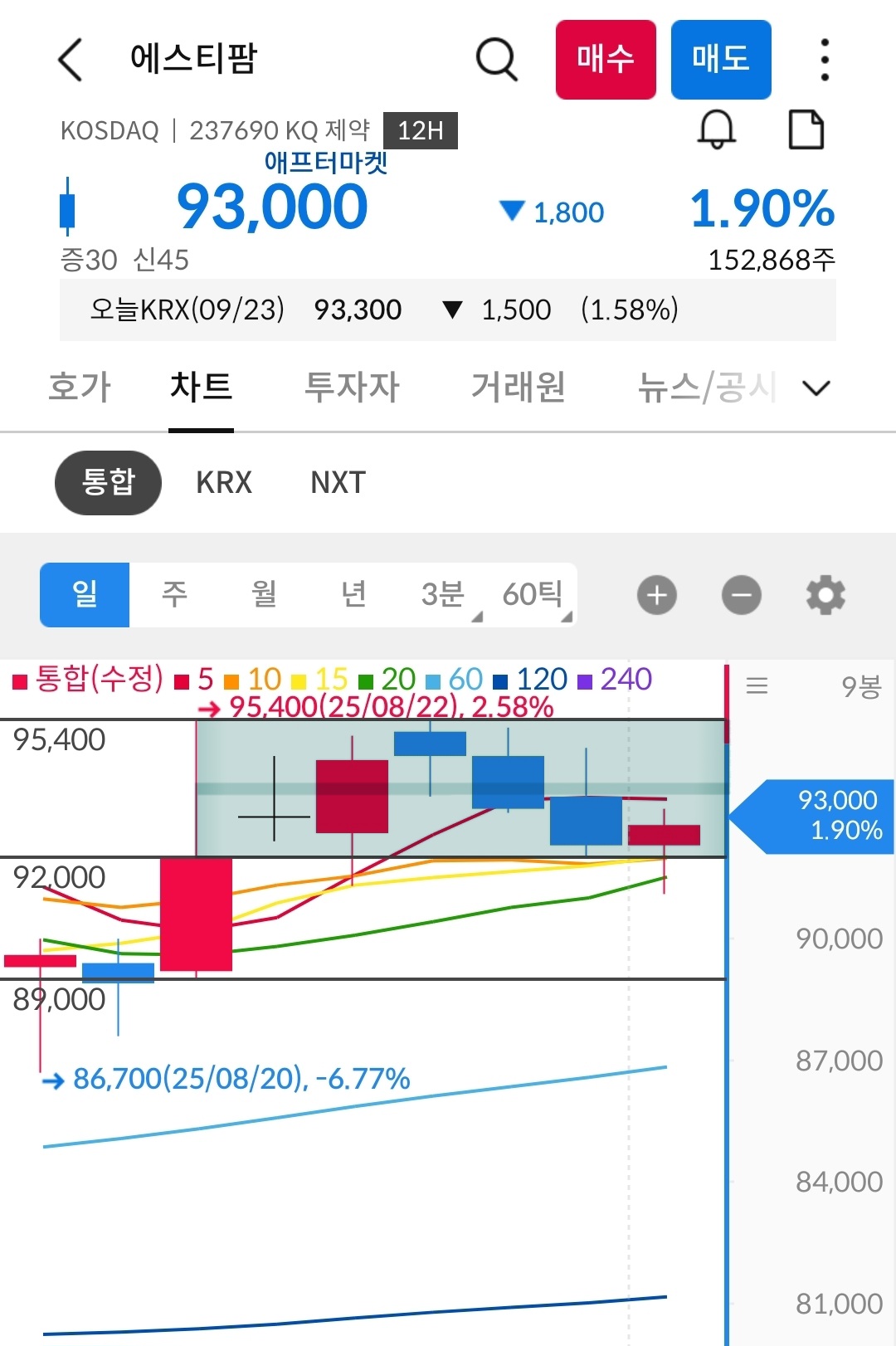Zoom out of the chart with minus icon
This screenshot has width=896, height=1346.
[741, 594]
